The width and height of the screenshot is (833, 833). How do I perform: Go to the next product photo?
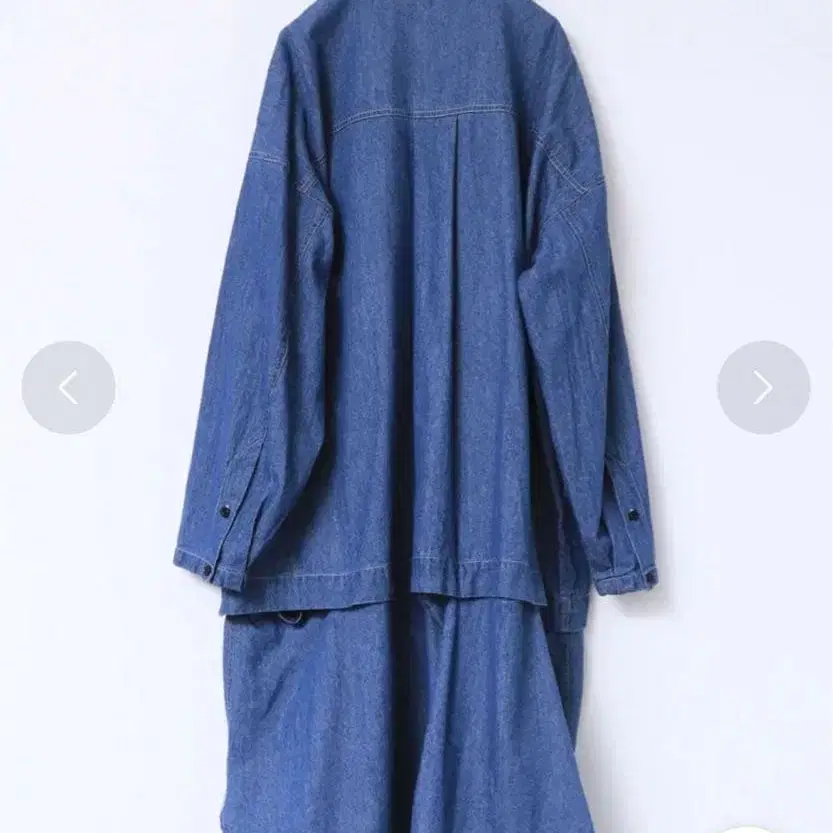(x=763, y=388)
